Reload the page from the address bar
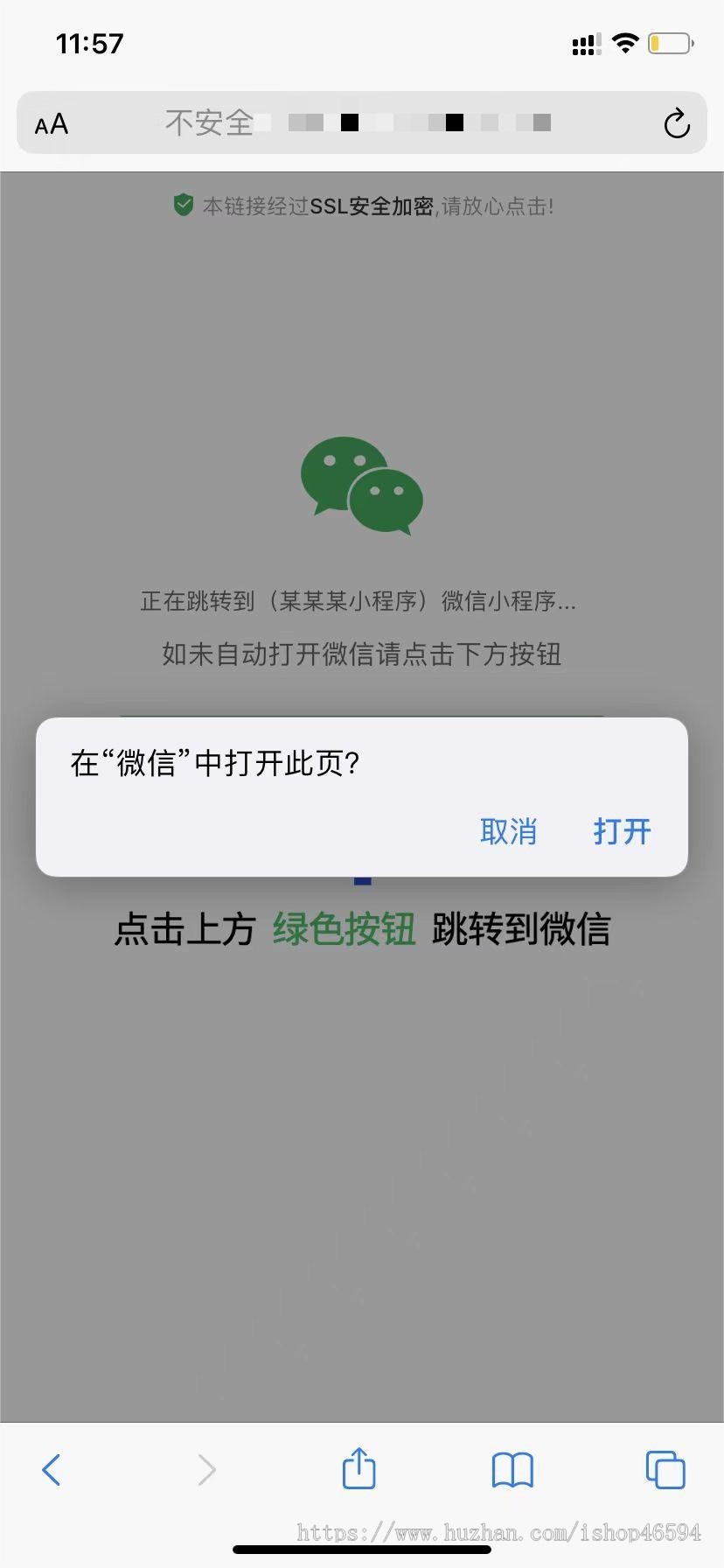This screenshot has width=724, height=1568. pyautogui.click(x=676, y=123)
